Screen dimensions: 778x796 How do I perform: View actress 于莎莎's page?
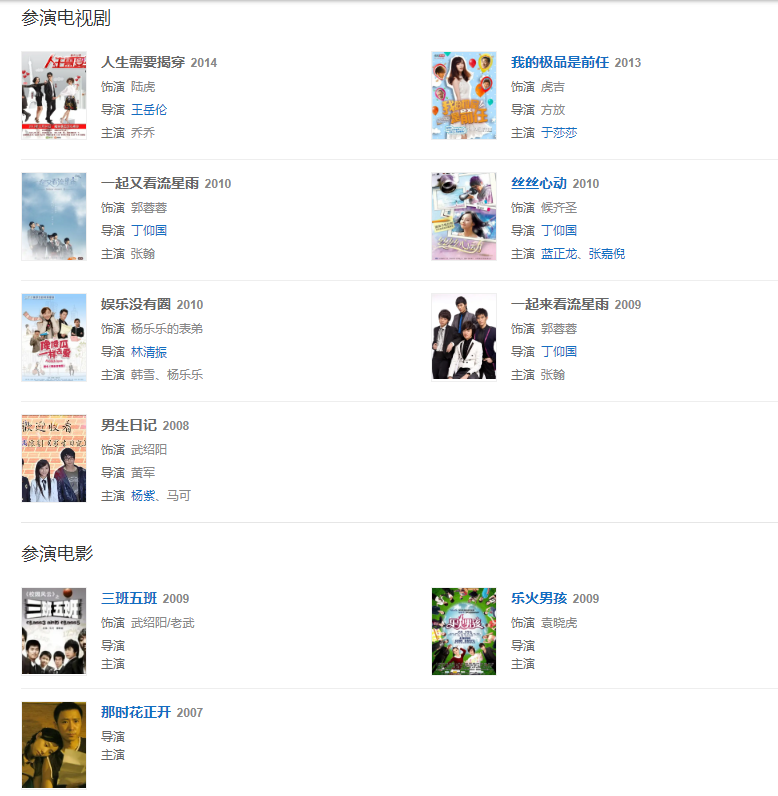pos(559,132)
